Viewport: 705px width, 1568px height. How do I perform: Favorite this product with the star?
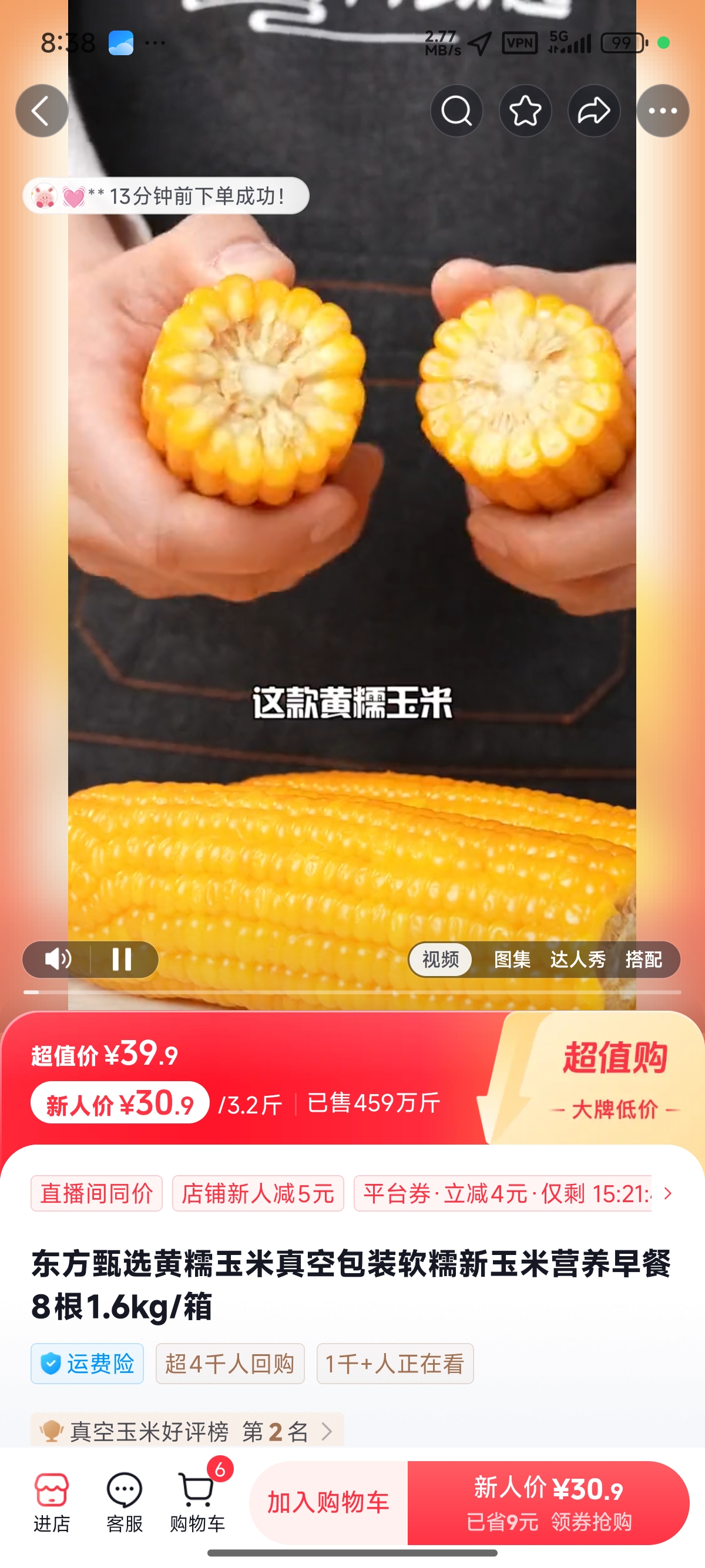525,111
